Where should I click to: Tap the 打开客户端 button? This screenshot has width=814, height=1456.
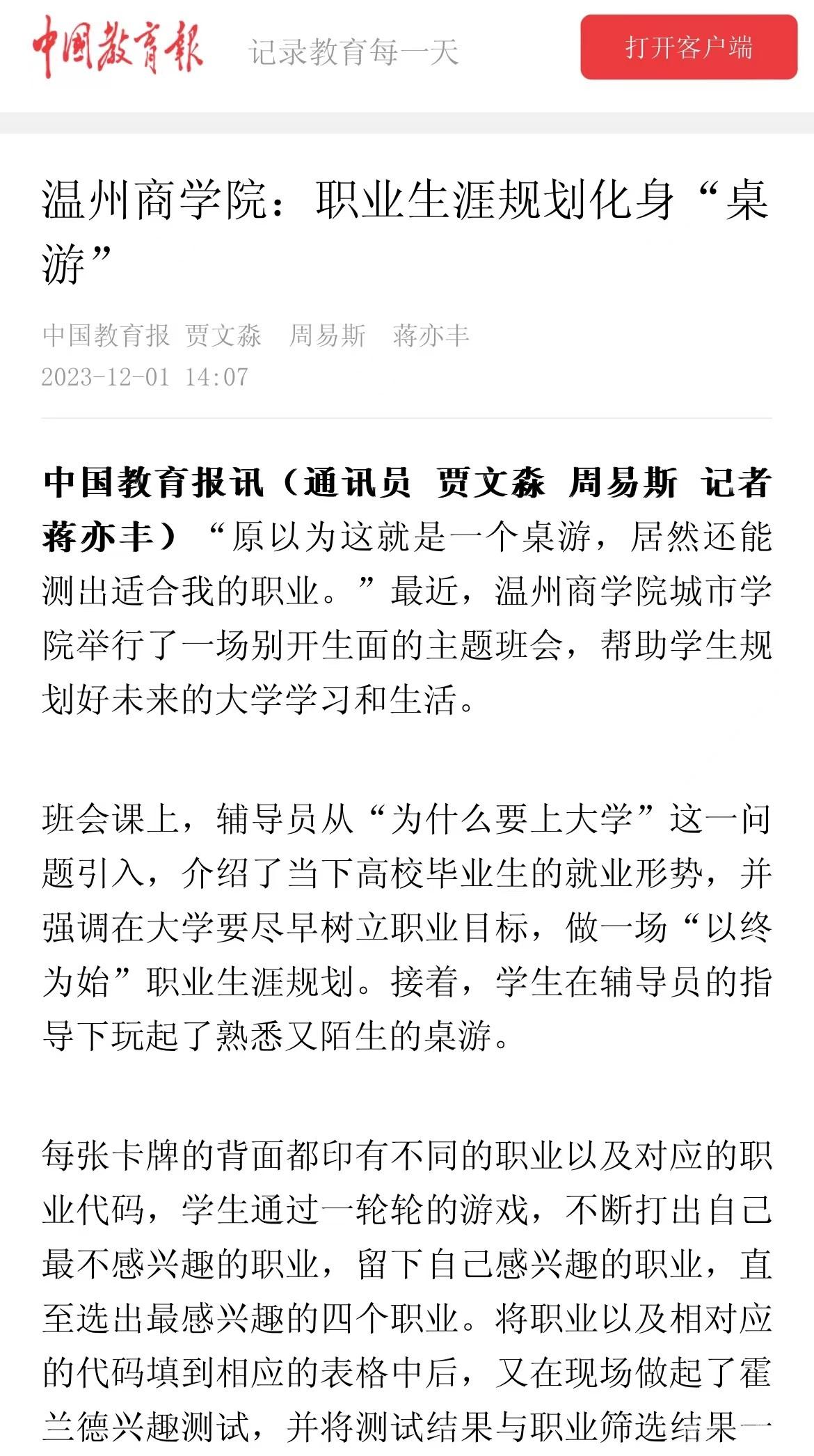(689, 47)
